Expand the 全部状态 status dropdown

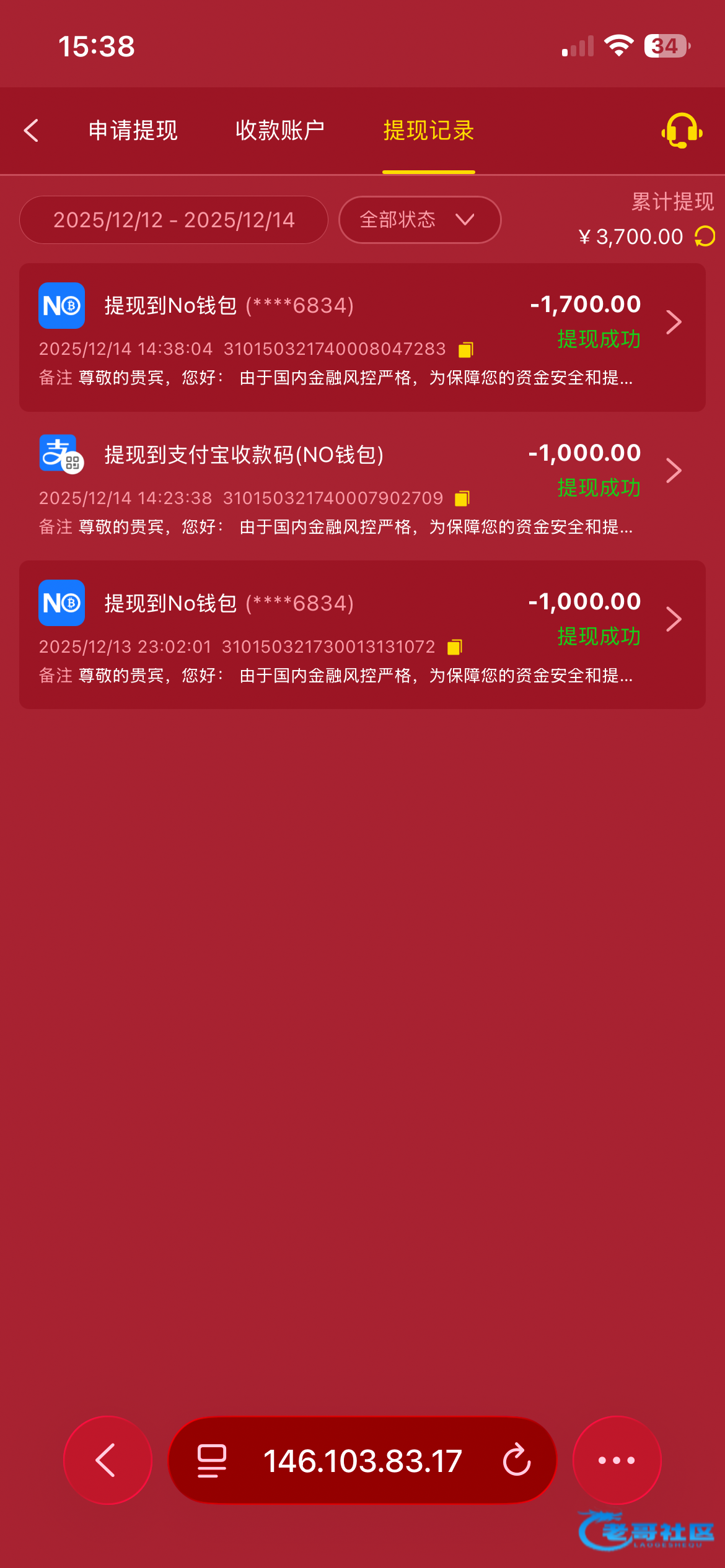(x=420, y=220)
